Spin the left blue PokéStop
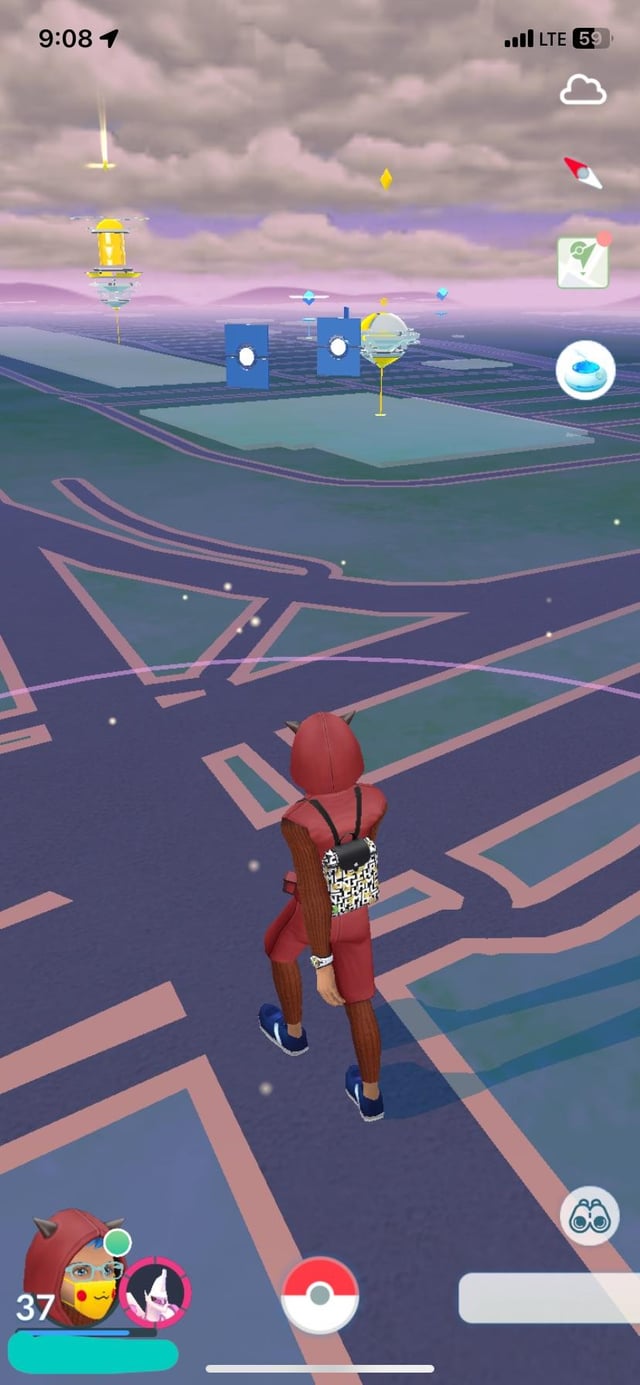This screenshot has height=1385, width=640. [246, 355]
